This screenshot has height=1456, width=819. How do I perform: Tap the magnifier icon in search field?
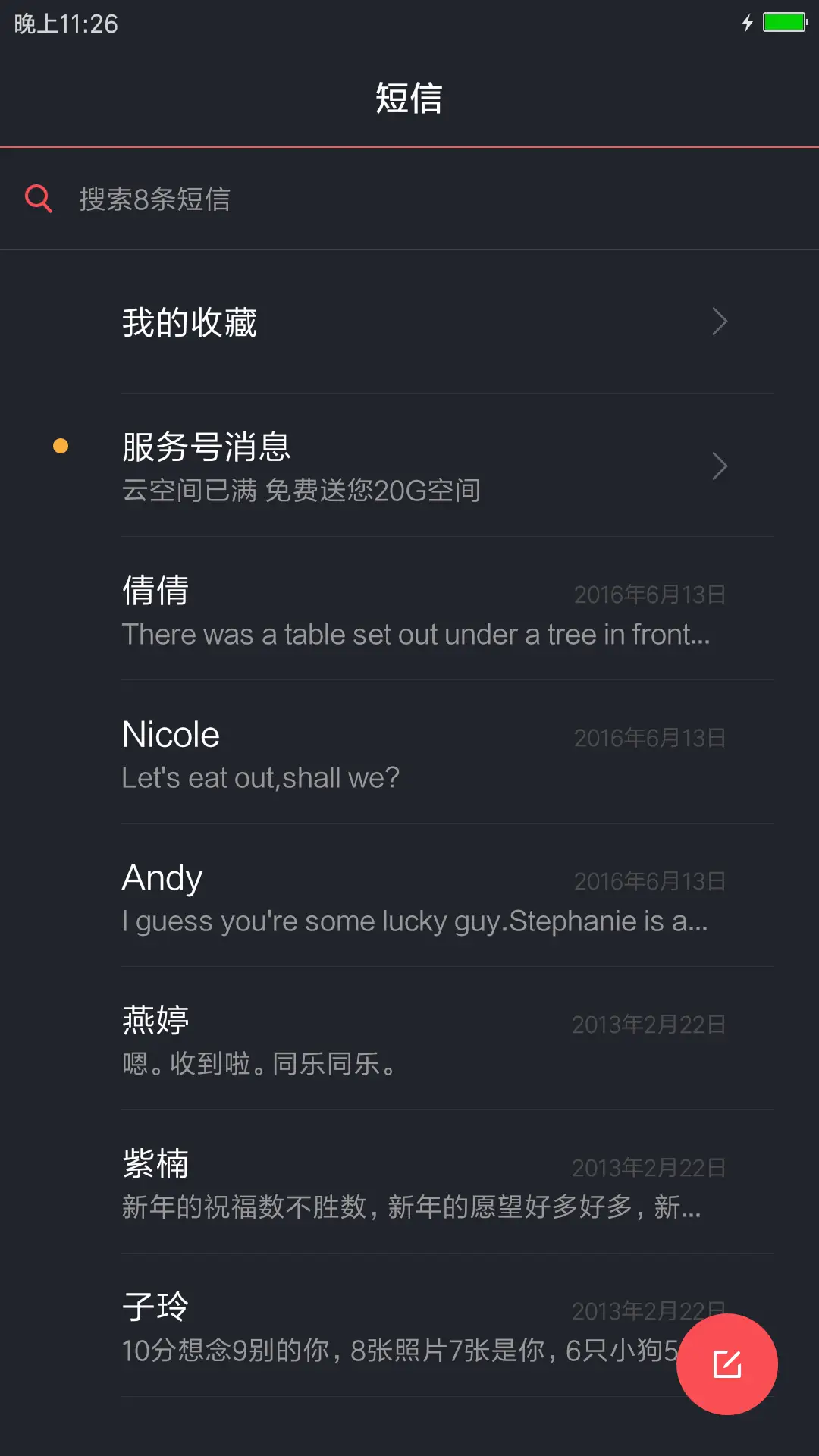point(39,199)
